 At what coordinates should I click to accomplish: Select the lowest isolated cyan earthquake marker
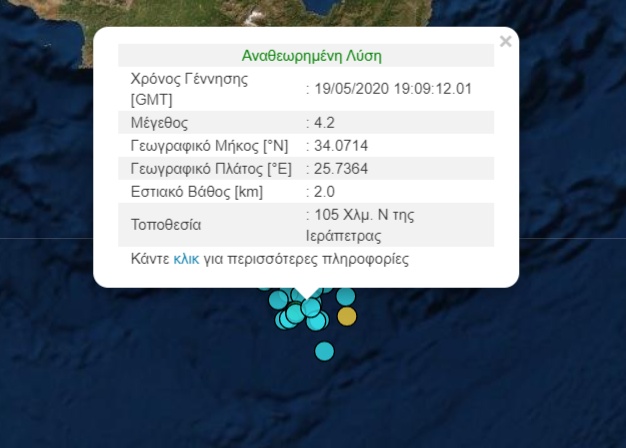324,351
